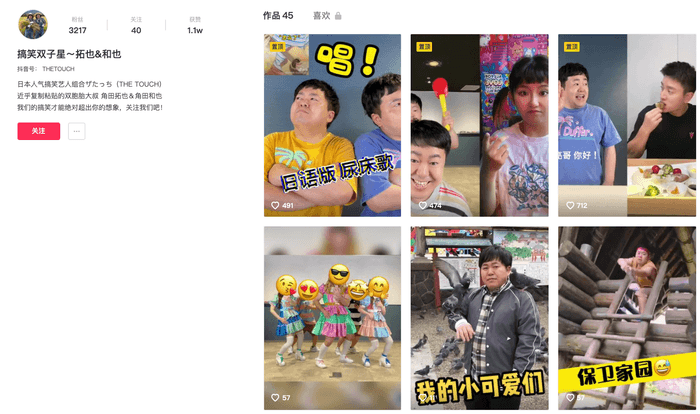Viewport: 700px width, 414px height.
Task: Open the pinned video with 474 likes
Action: (x=479, y=125)
